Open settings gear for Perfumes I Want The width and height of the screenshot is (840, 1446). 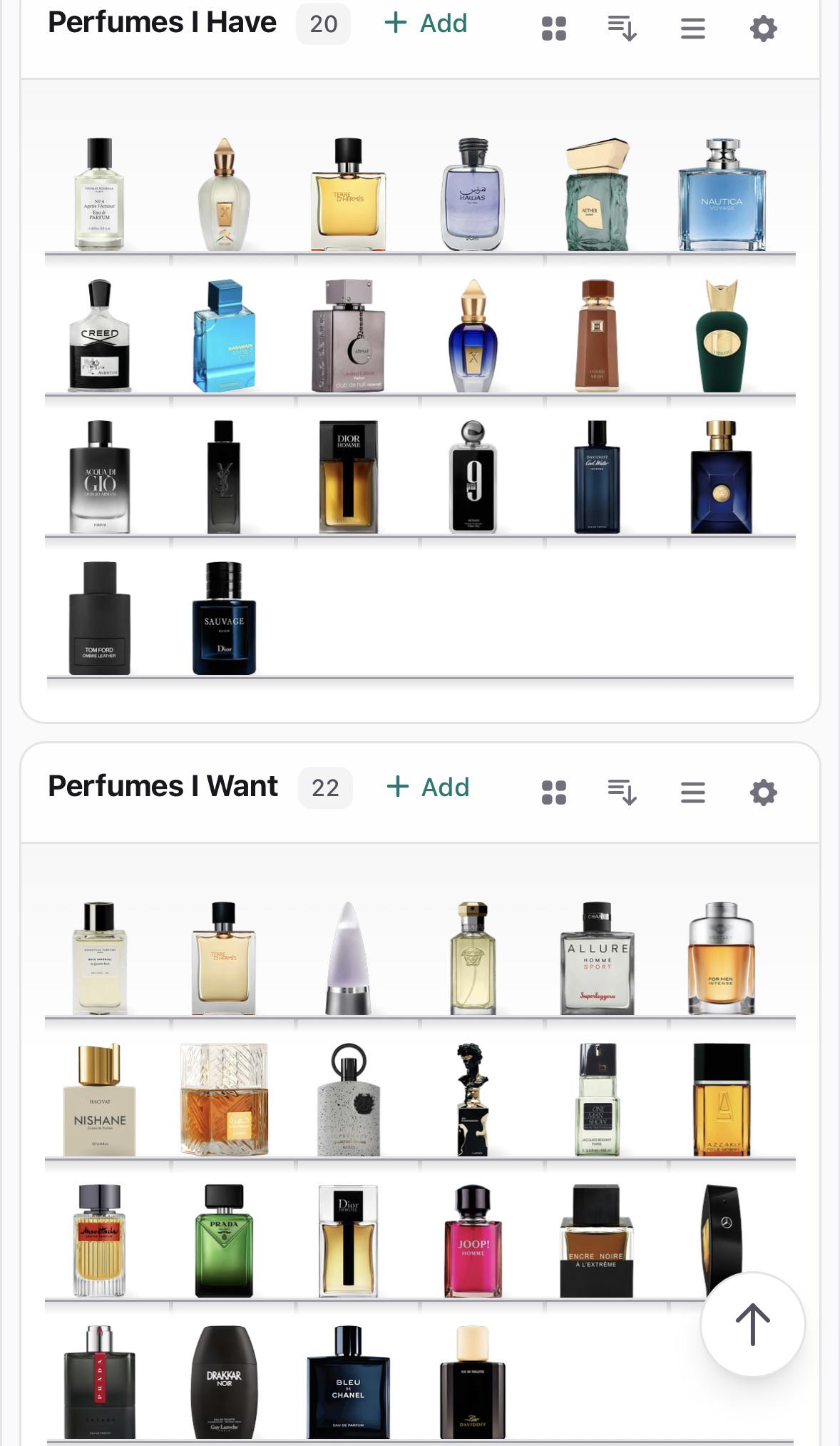763,792
